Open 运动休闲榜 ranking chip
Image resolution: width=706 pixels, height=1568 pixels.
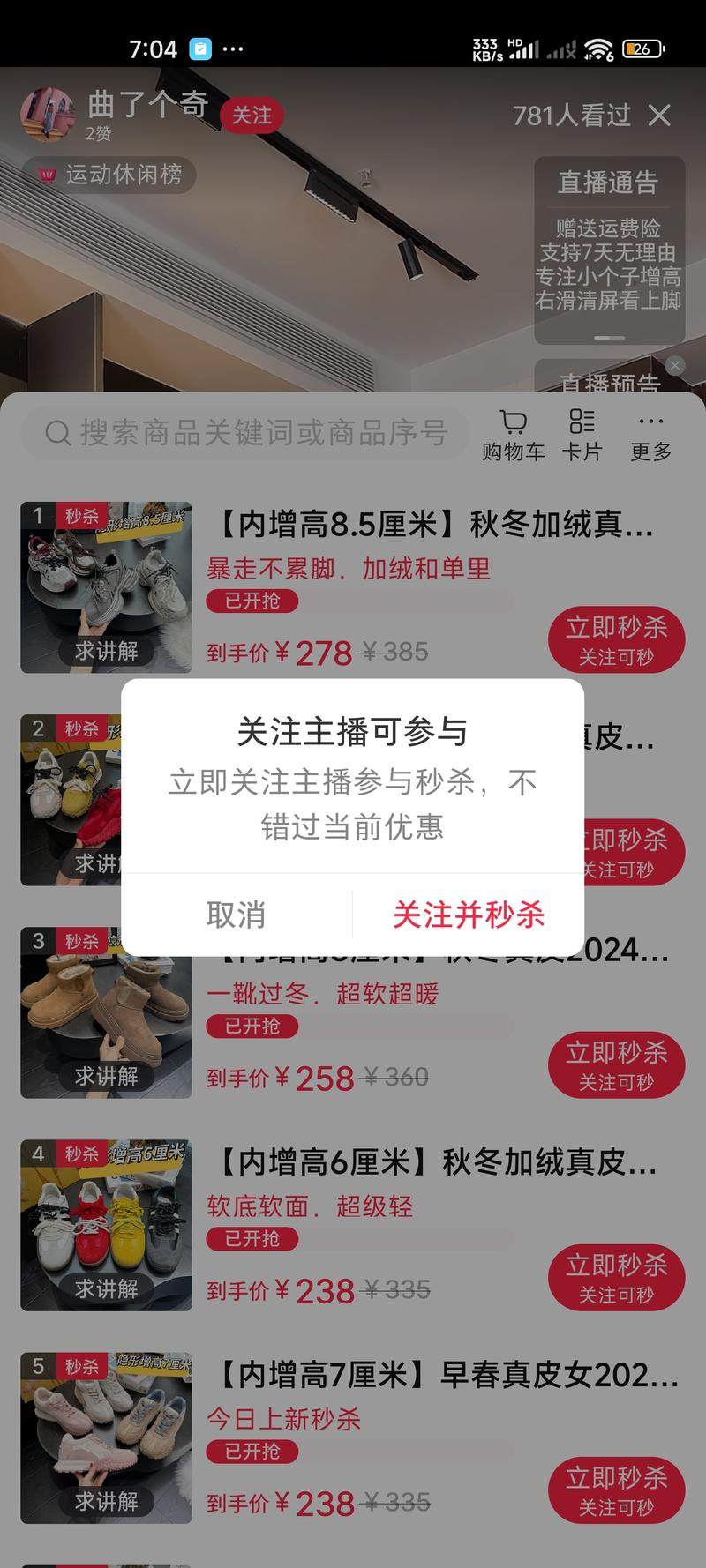click(x=109, y=175)
